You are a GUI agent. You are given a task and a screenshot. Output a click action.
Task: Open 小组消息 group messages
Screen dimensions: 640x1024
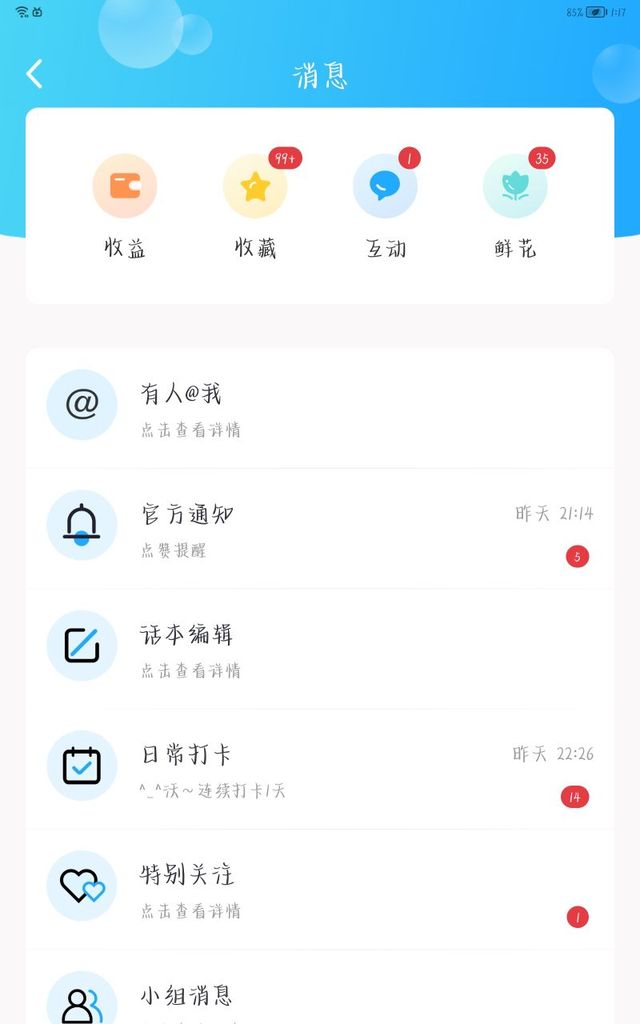(x=320, y=996)
